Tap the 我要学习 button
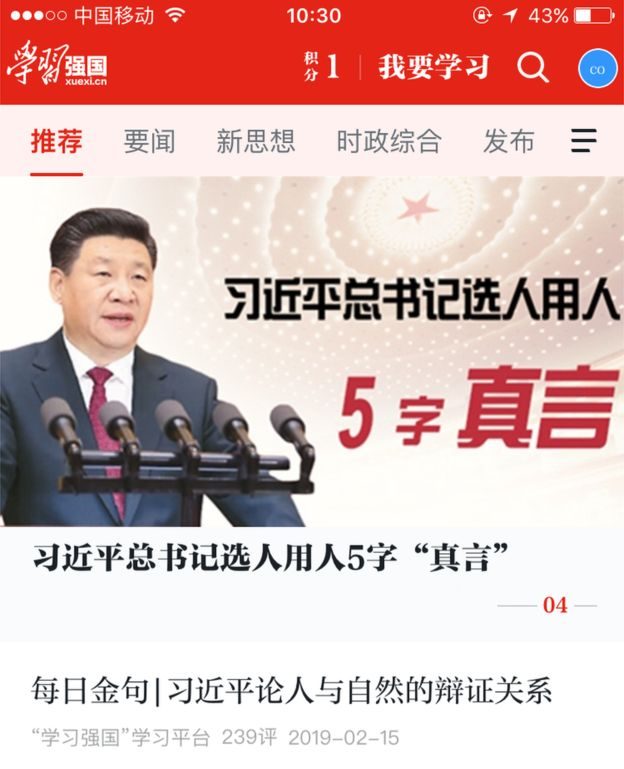This screenshot has height=769, width=624. pyautogui.click(x=434, y=67)
